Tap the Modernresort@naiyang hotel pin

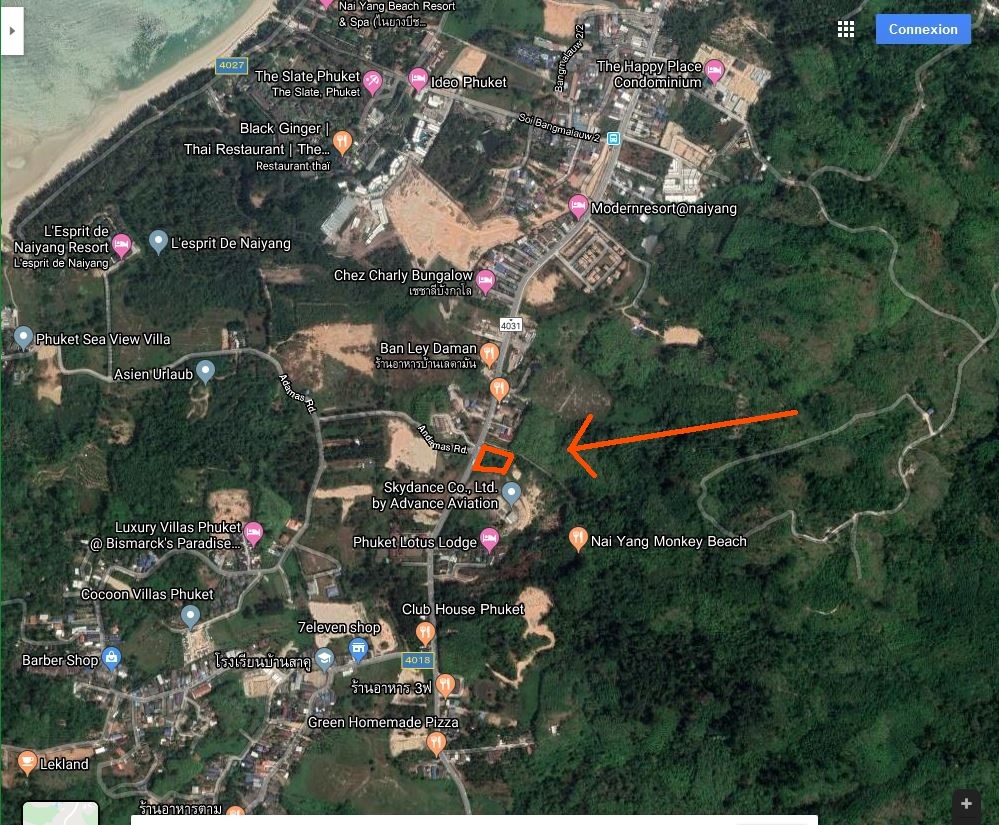(578, 207)
